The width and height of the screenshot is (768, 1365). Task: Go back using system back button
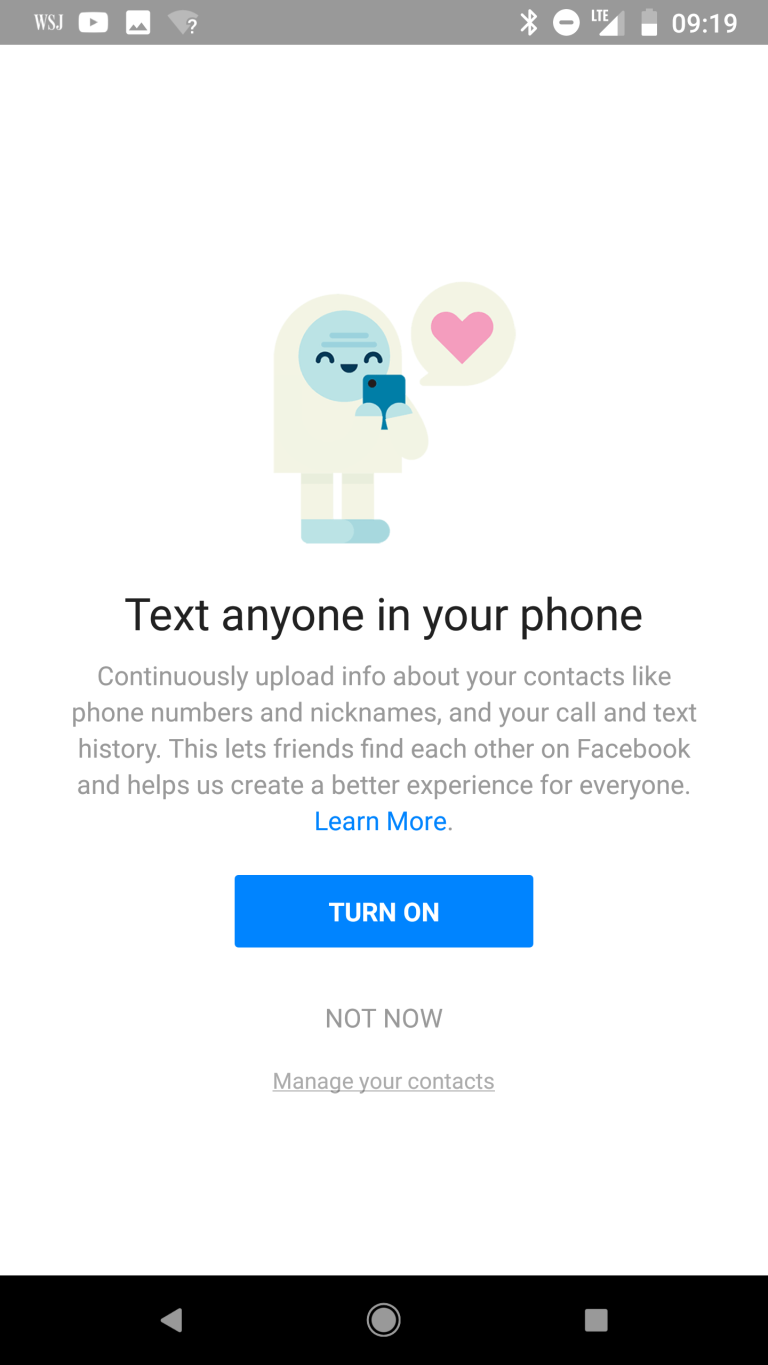point(171,1320)
